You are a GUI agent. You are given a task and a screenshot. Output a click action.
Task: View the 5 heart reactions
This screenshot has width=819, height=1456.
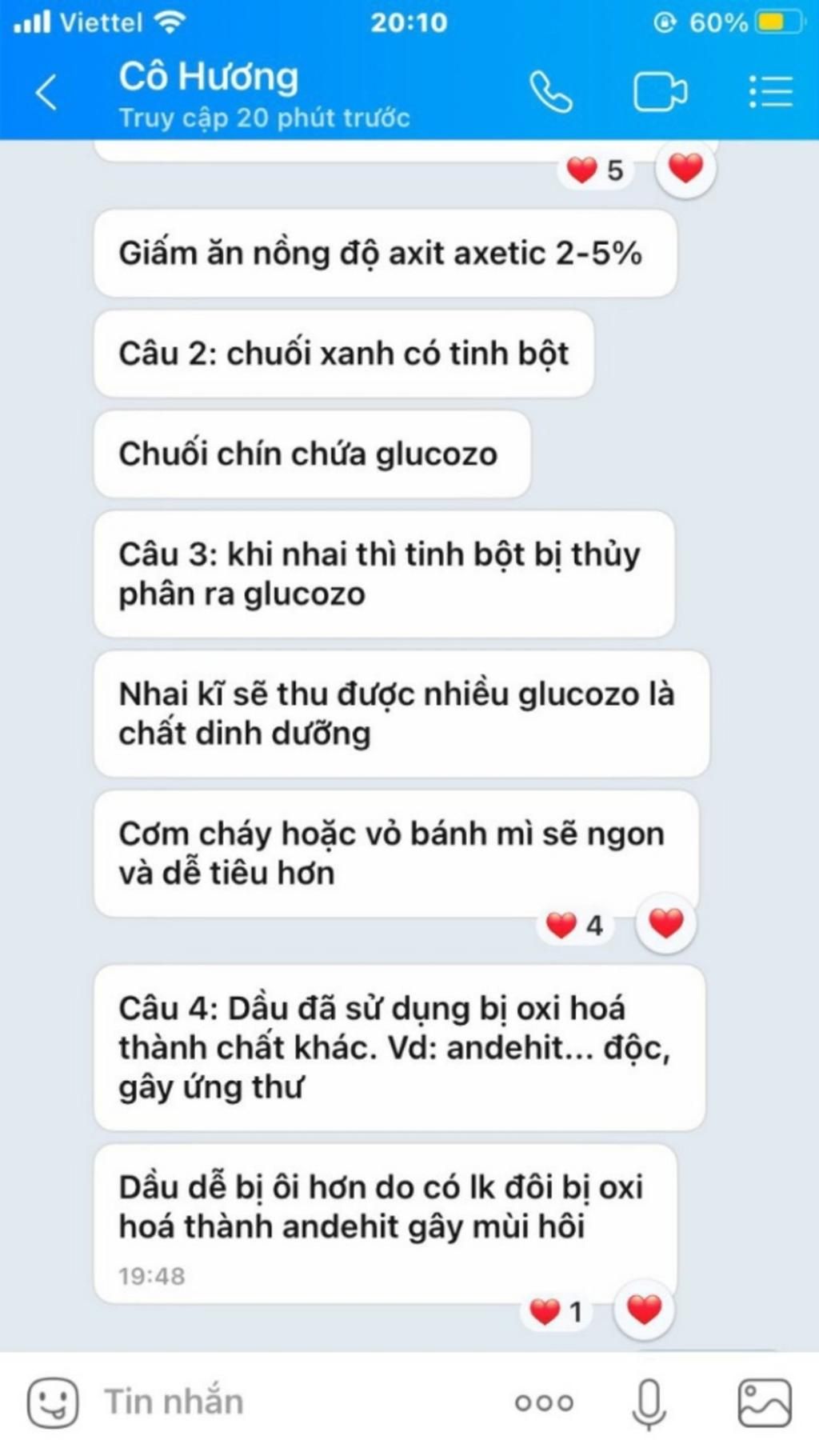(595, 170)
